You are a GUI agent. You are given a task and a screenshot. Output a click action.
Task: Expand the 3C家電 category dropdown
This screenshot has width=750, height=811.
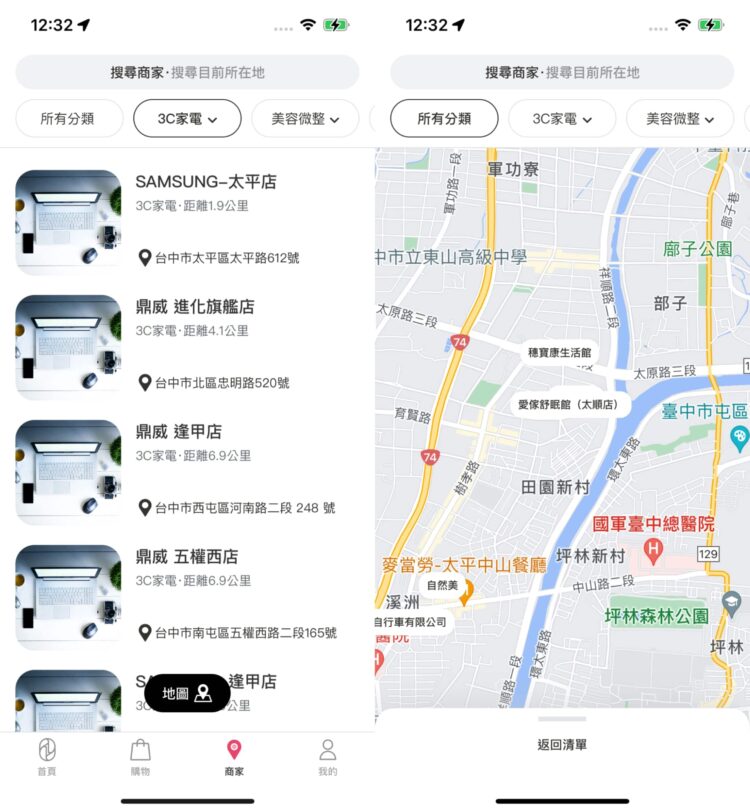pyautogui.click(x=186, y=117)
